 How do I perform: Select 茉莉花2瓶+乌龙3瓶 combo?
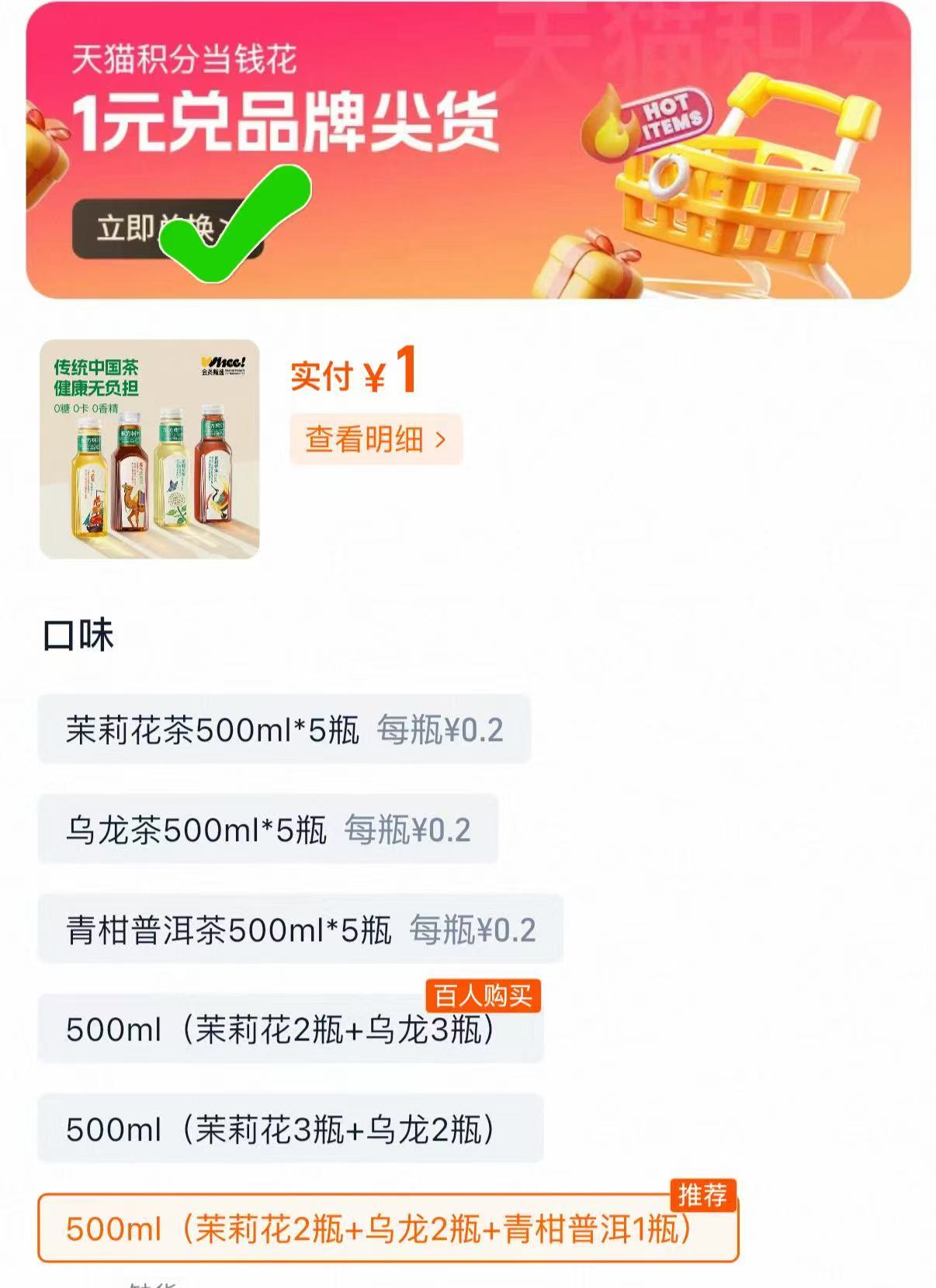(290, 1030)
